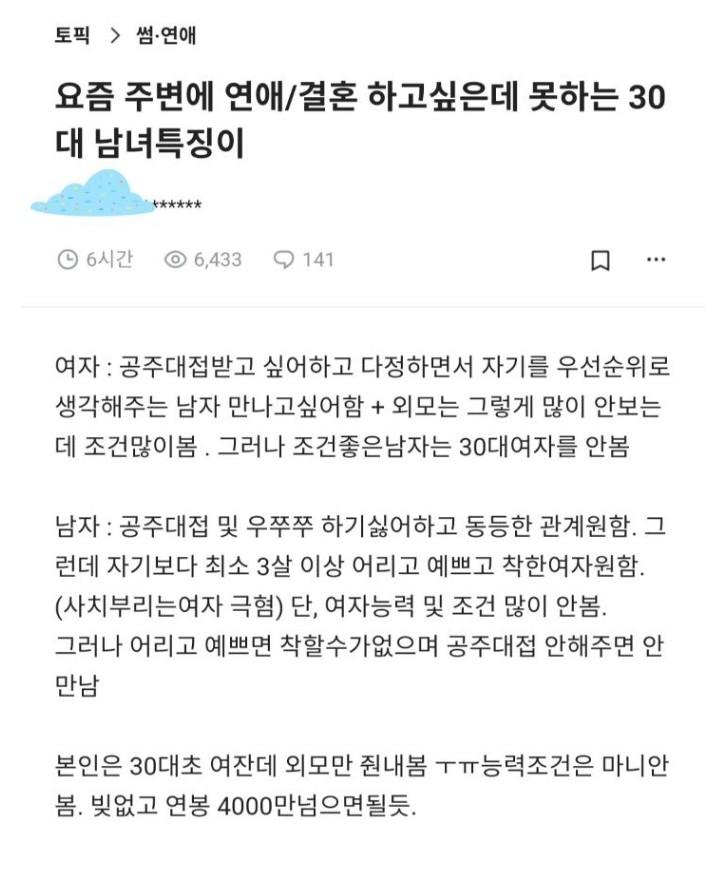Go to the 토픽 breadcrumb
This screenshot has height=870, width=722.
72,37
